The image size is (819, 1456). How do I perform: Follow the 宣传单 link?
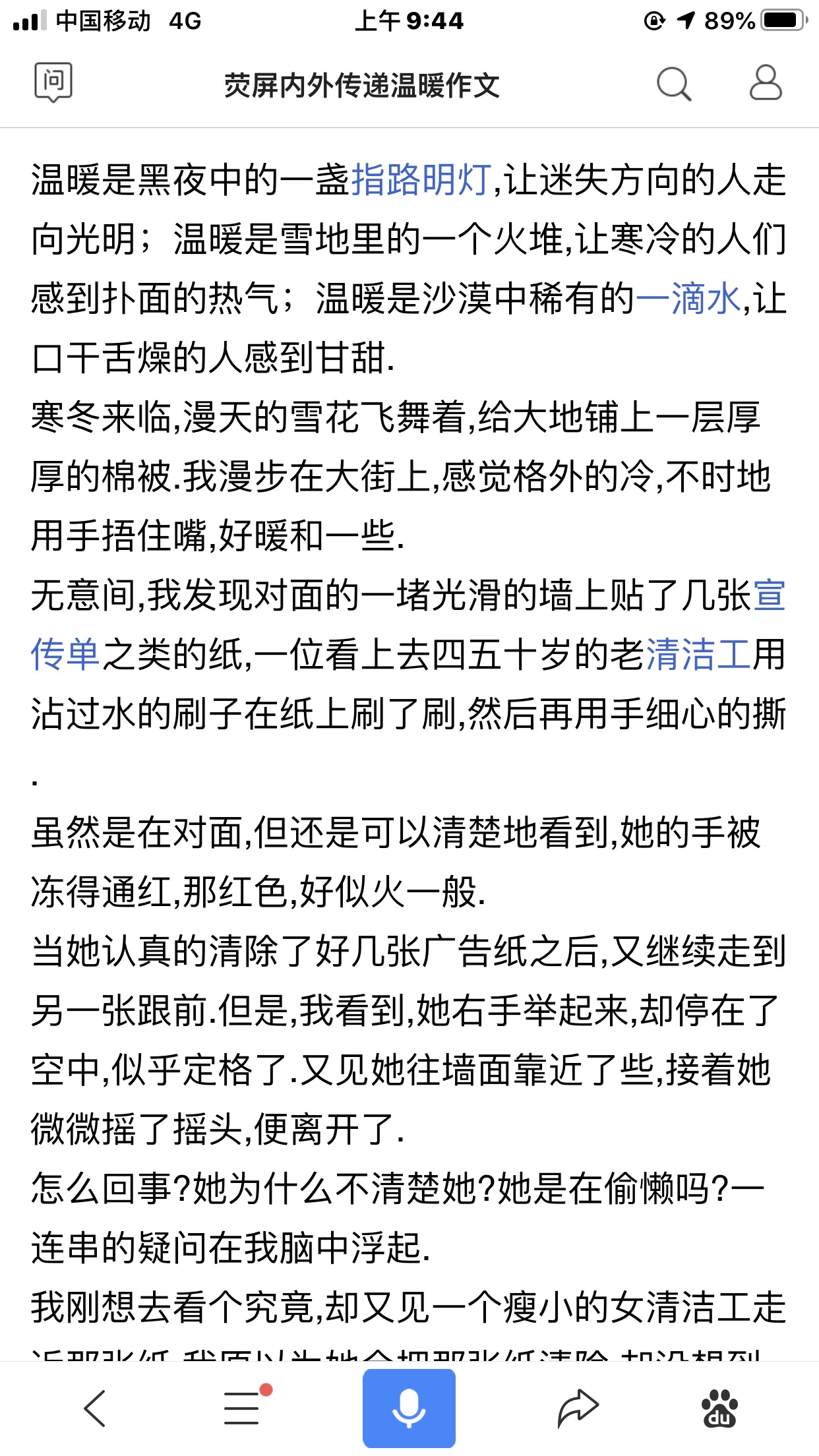coord(768,595)
